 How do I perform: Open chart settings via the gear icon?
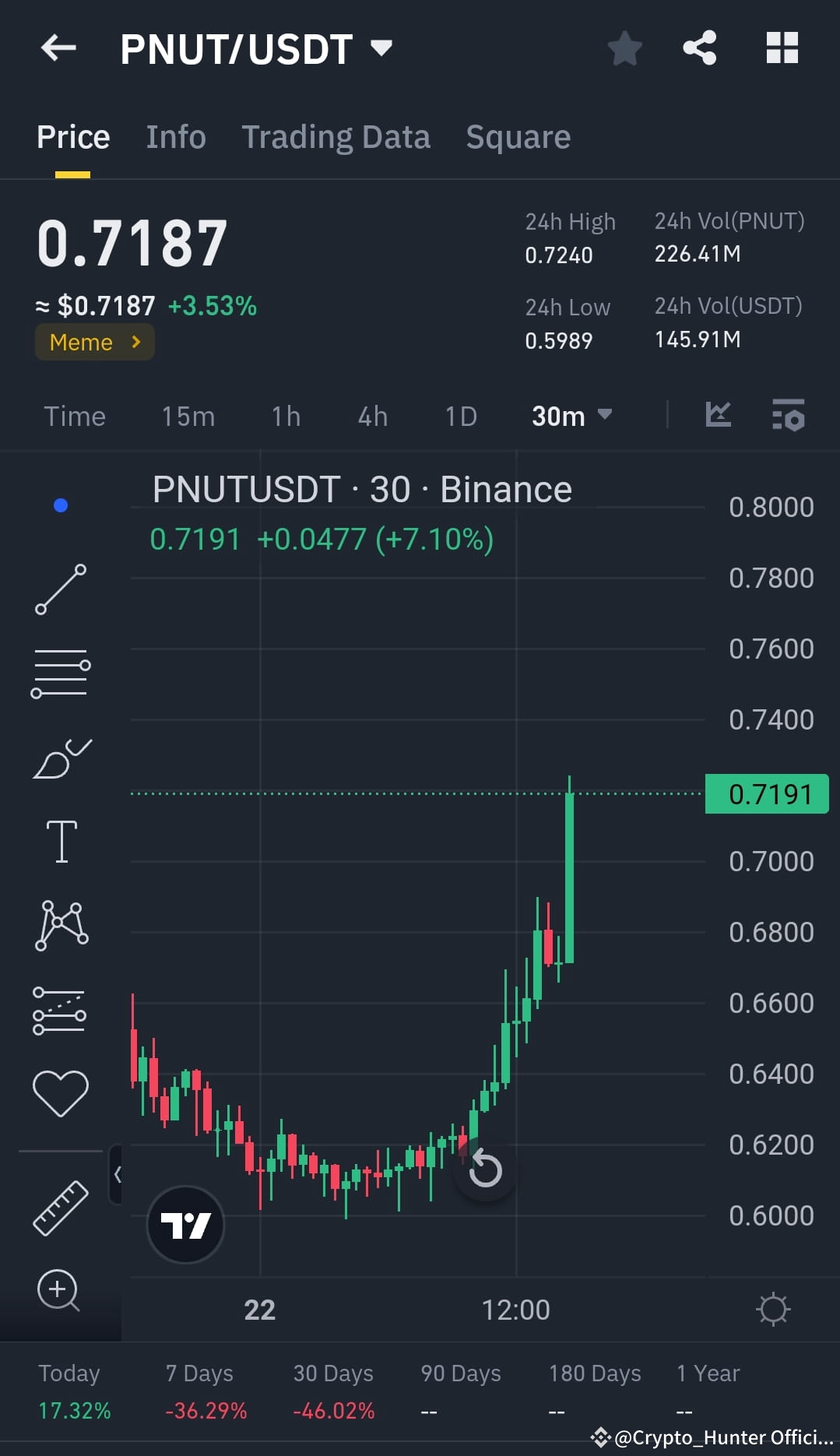pos(775,1309)
